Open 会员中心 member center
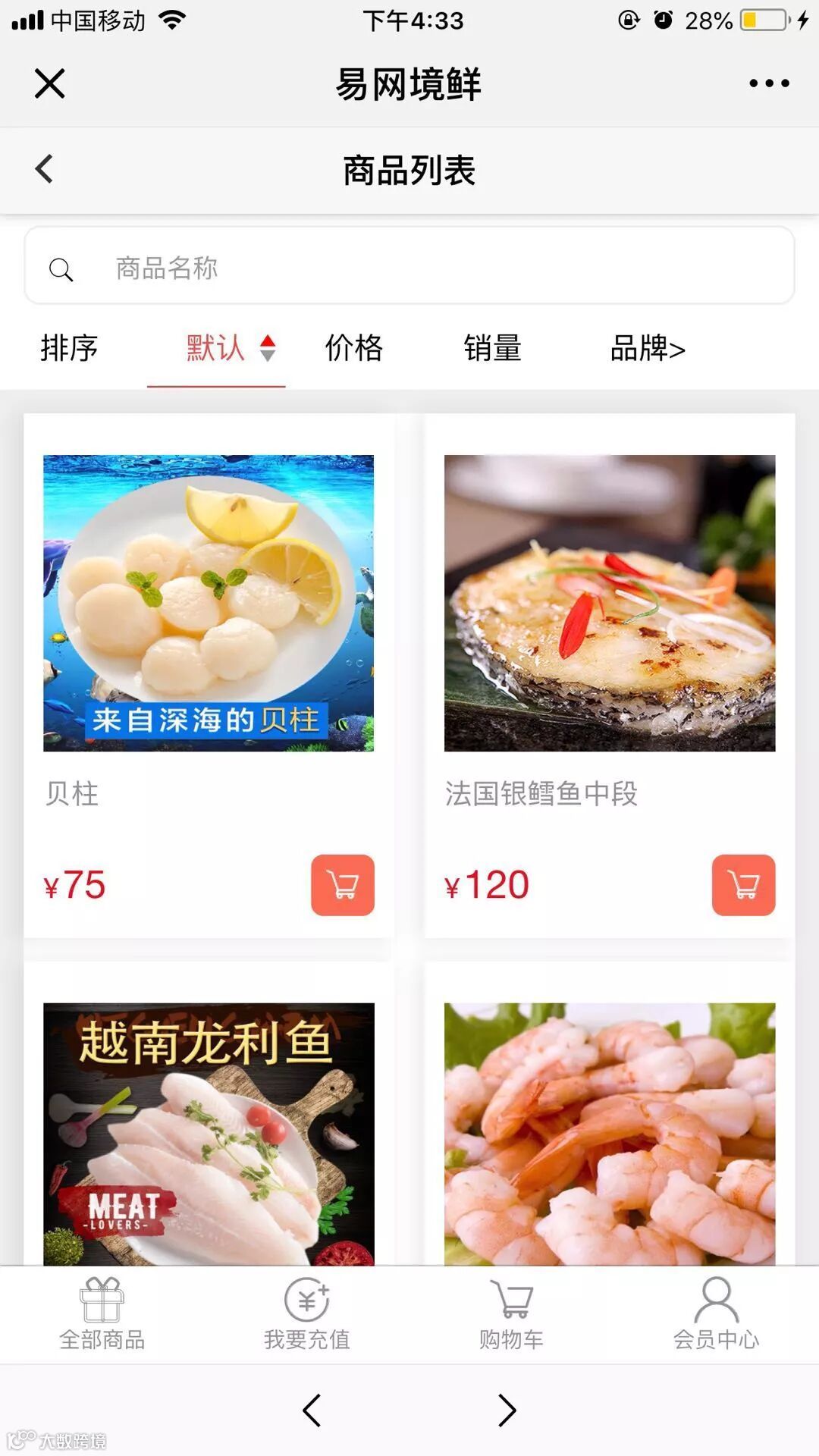 click(717, 1315)
